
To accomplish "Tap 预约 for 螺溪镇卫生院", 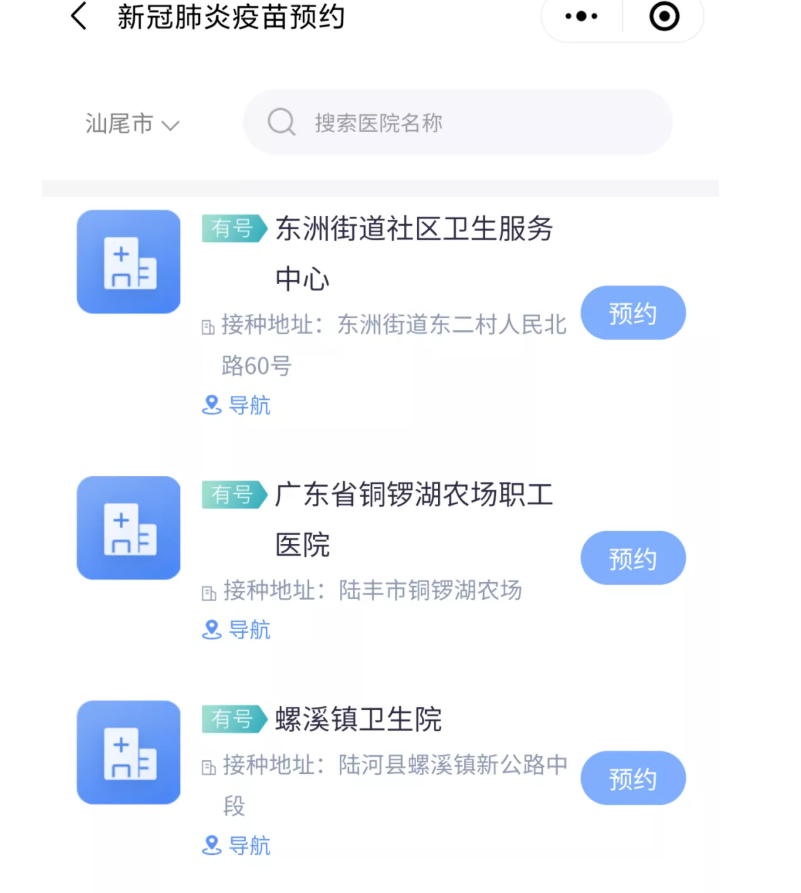I will (x=633, y=778).
